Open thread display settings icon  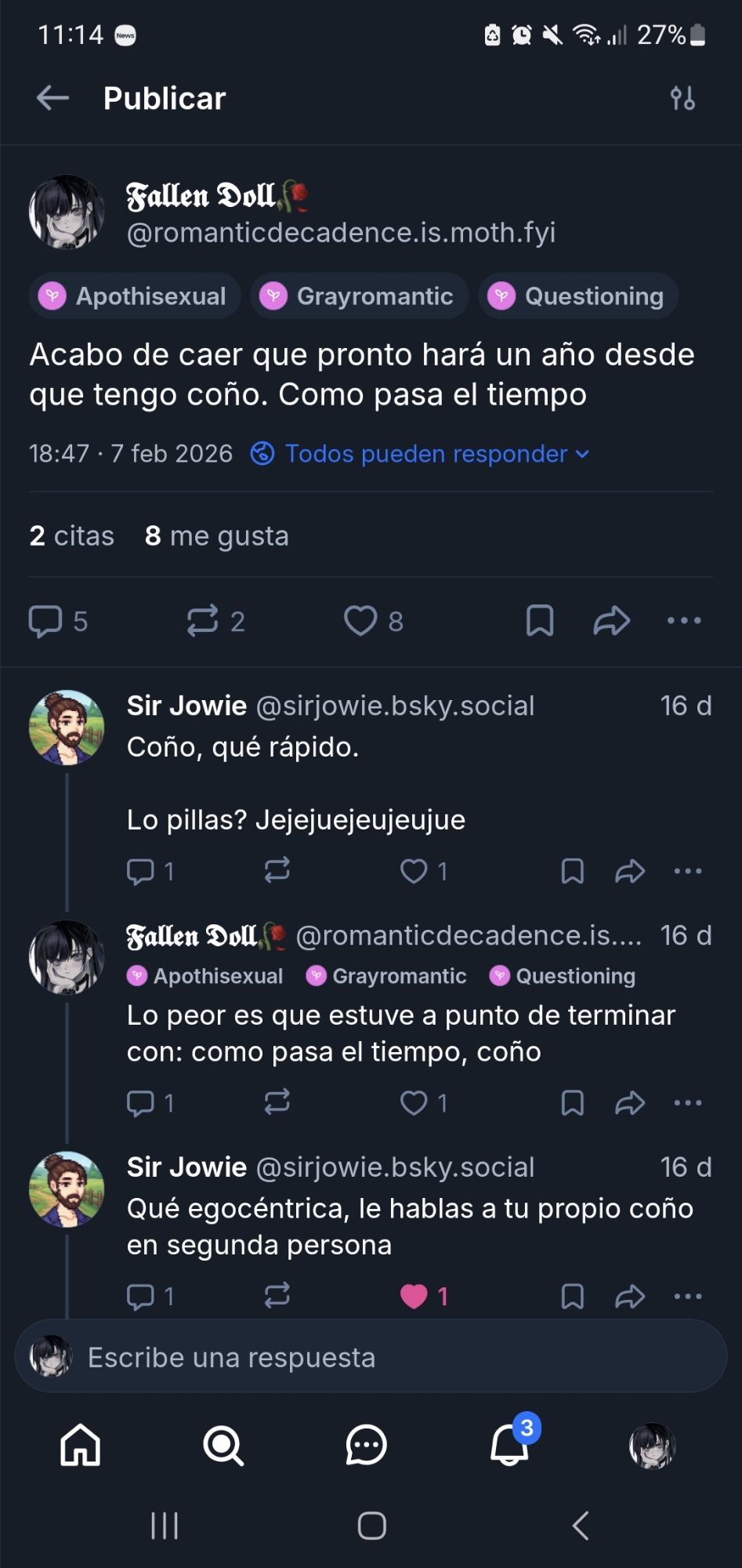click(x=682, y=98)
